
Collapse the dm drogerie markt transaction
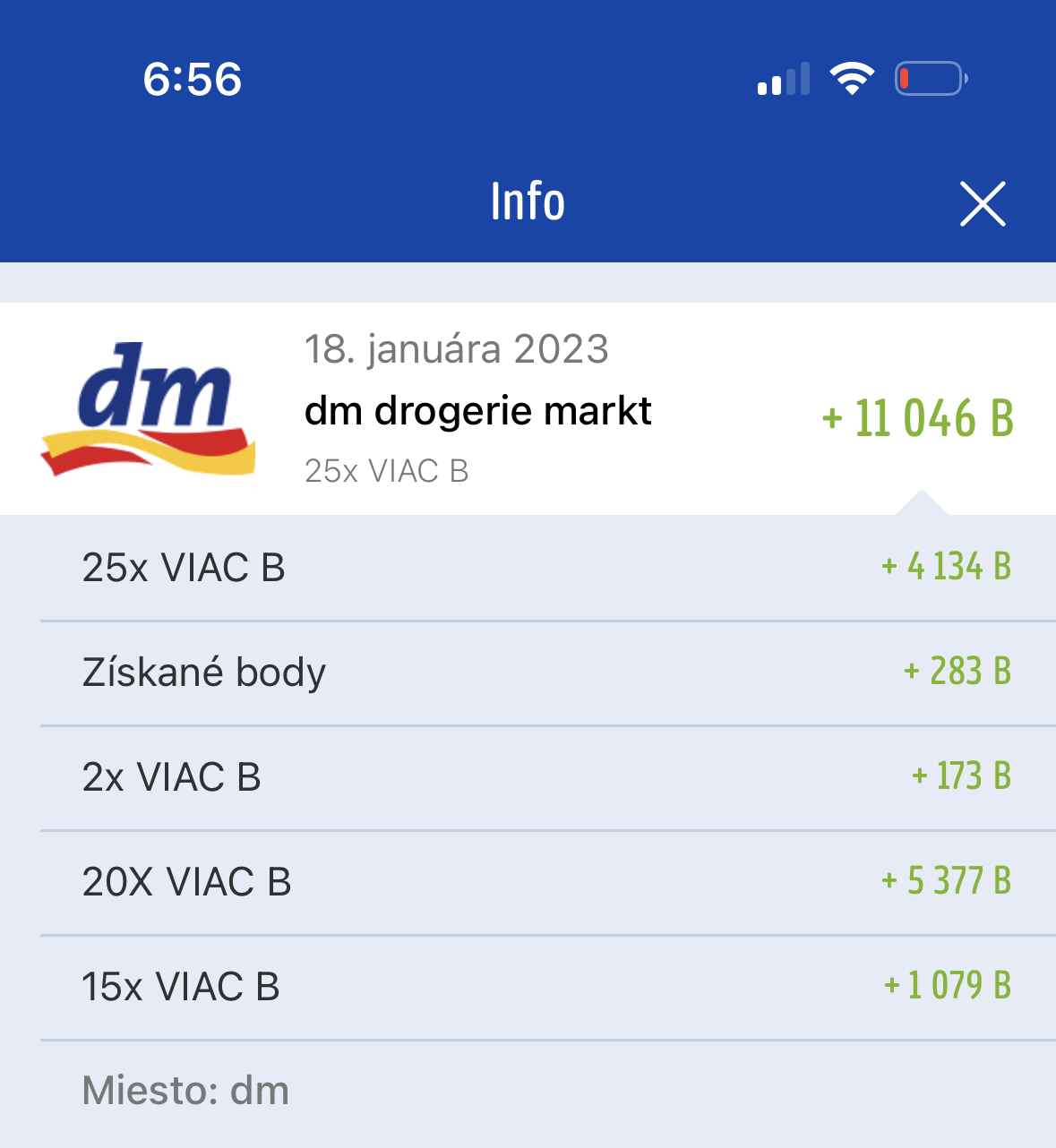[x=527, y=408]
